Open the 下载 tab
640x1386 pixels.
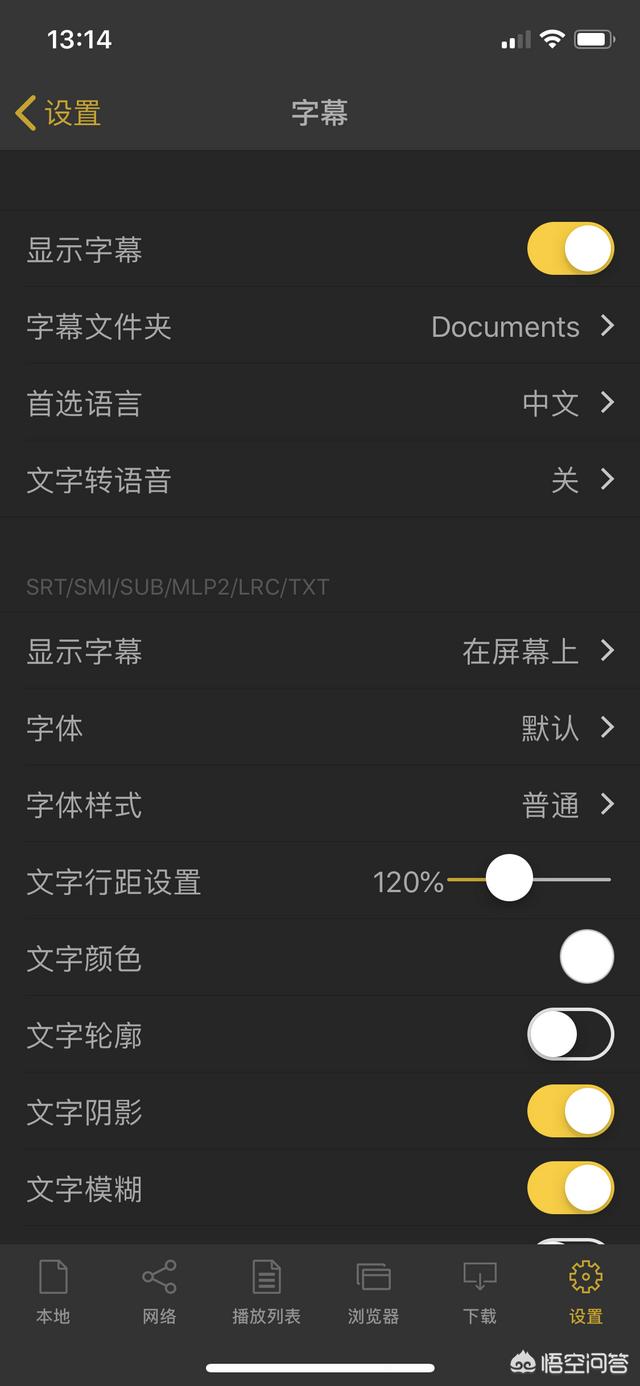480,1292
